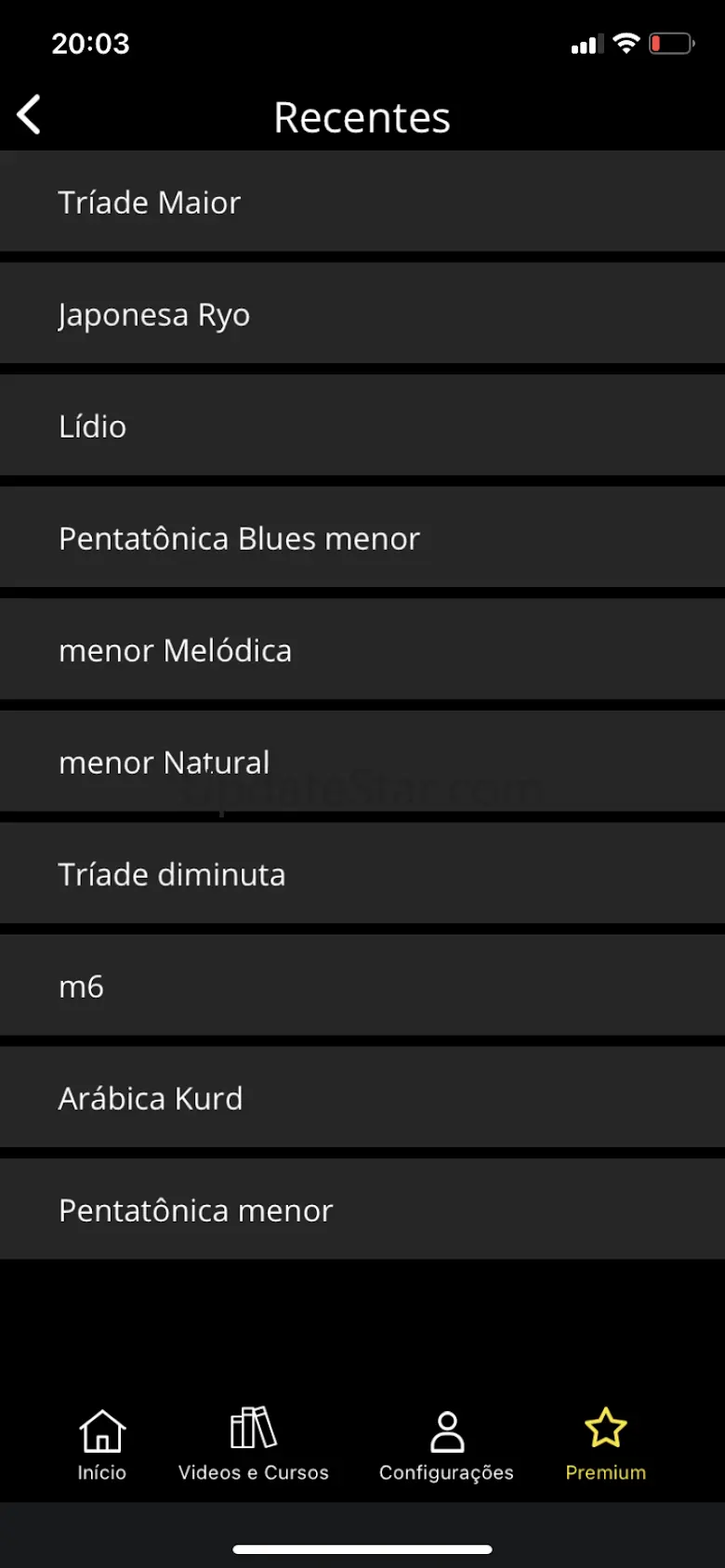Open Arábica Kurd scale
This screenshot has width=725, height=1568.
[362, 1098]
